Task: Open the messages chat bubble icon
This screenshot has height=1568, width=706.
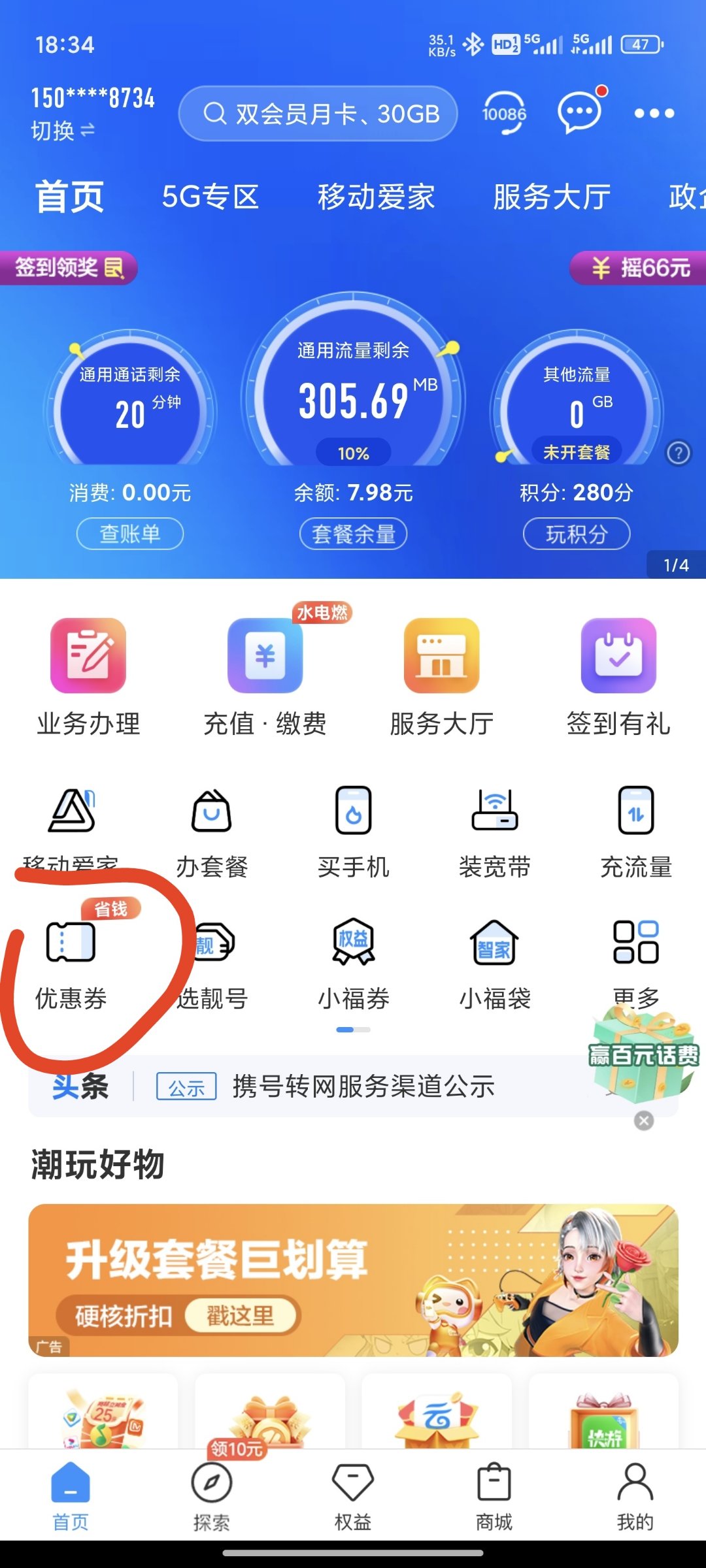Action: click(x=579, y=112)
